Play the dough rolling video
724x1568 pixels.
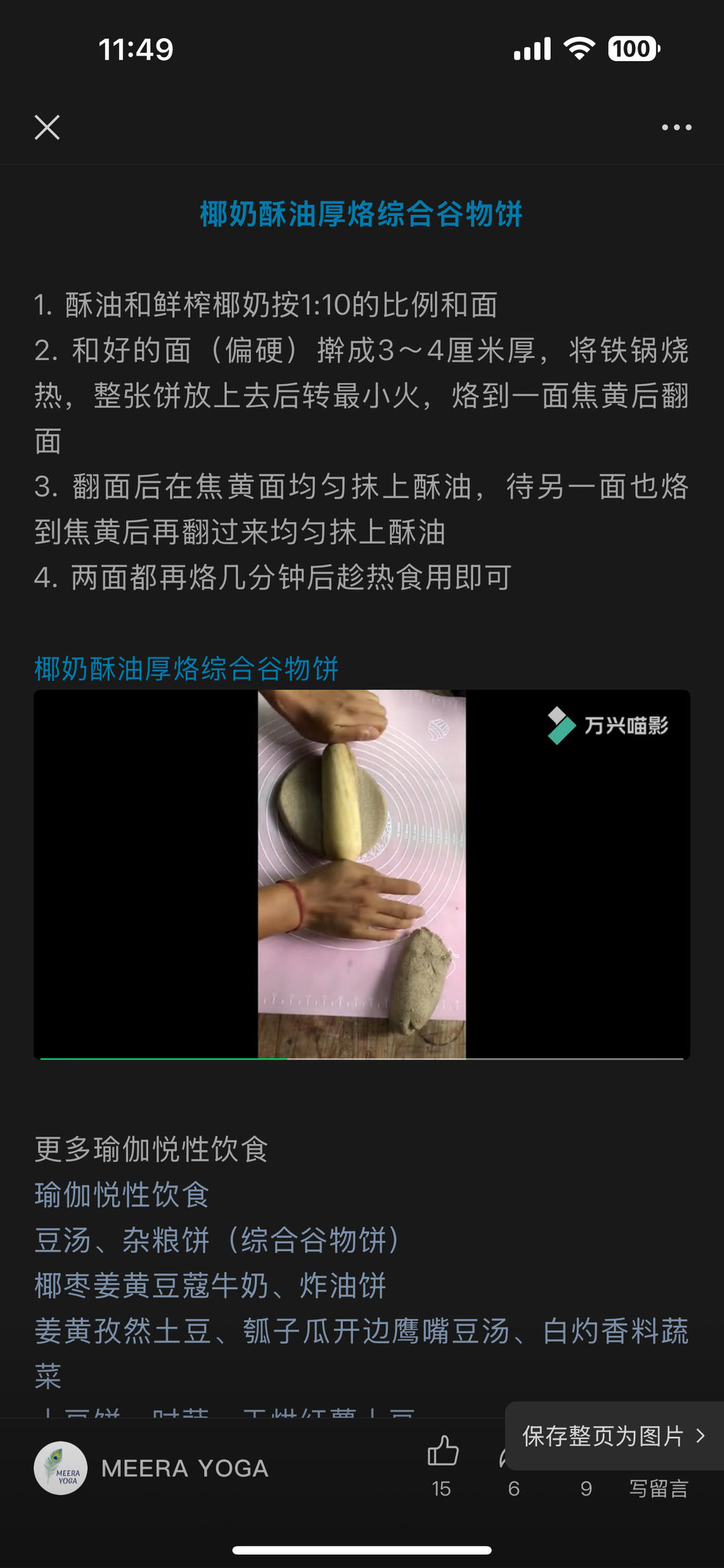(x=362, y=874)
